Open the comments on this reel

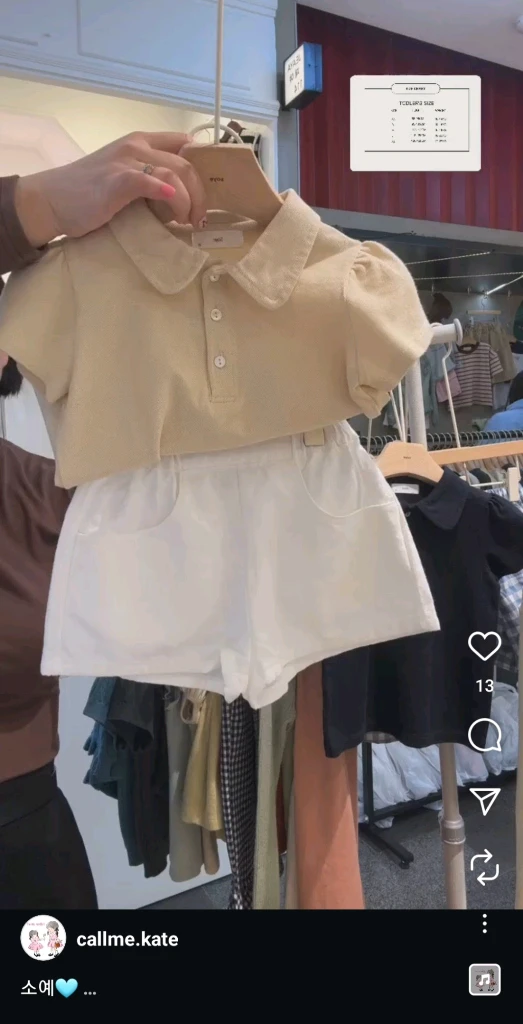[484, 736]
